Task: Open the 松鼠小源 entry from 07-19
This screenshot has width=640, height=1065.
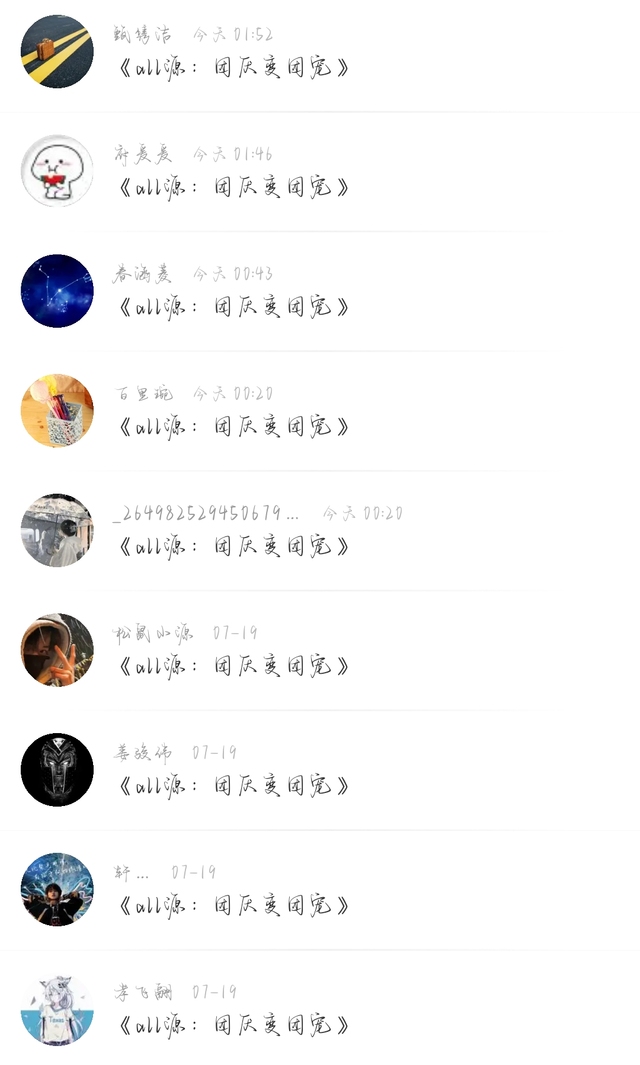Action: [x=320, y=650]
